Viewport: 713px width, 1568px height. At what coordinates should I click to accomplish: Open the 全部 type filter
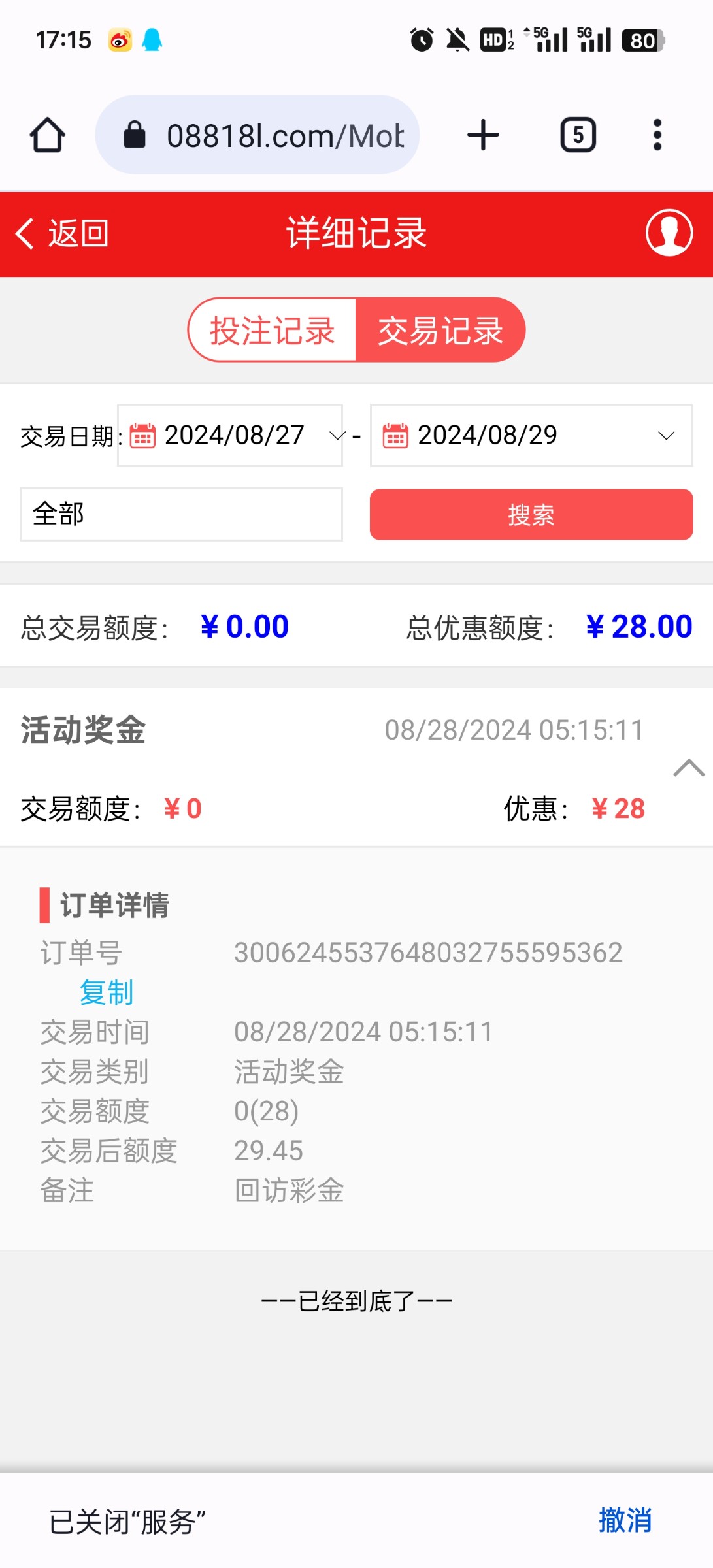point(182,514)
